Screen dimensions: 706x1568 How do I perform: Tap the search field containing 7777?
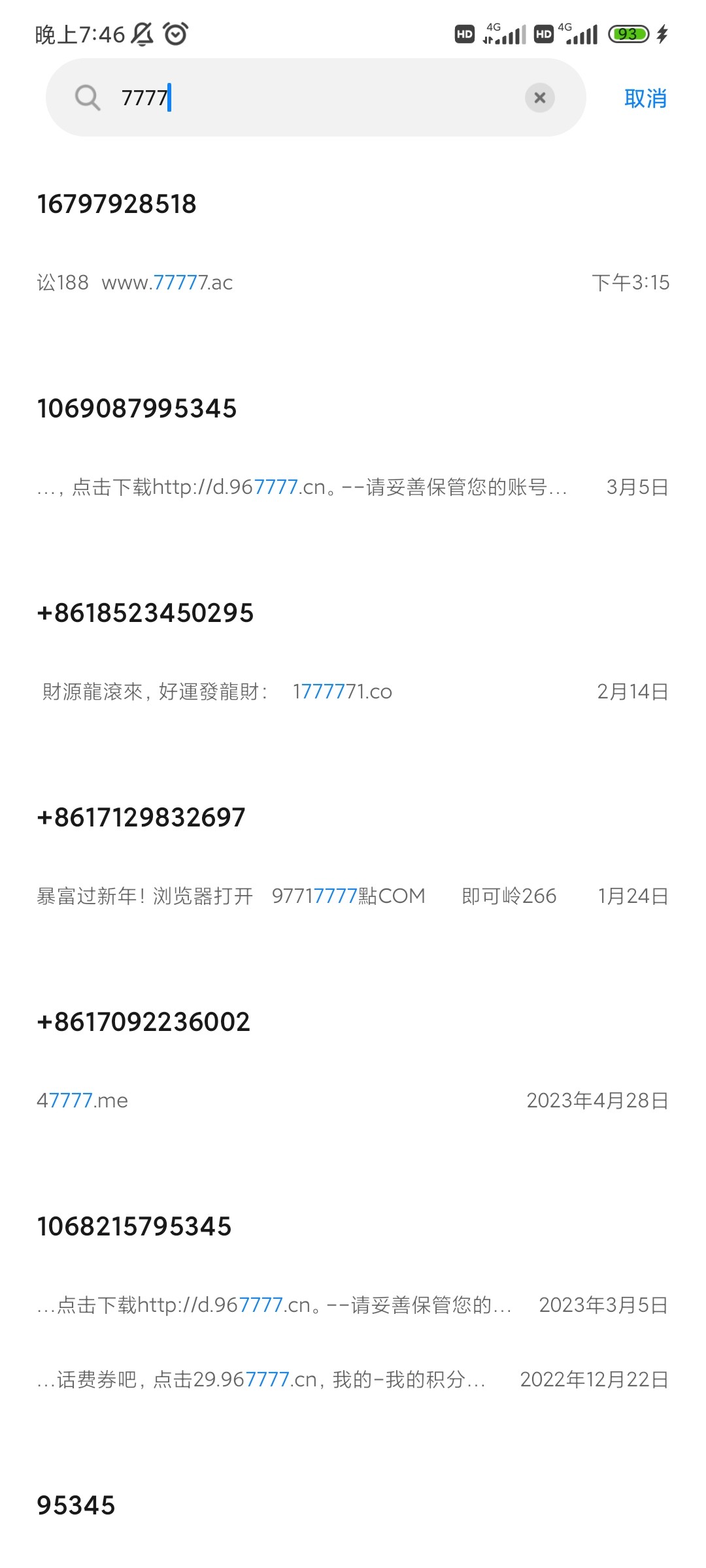pos(316,98)
